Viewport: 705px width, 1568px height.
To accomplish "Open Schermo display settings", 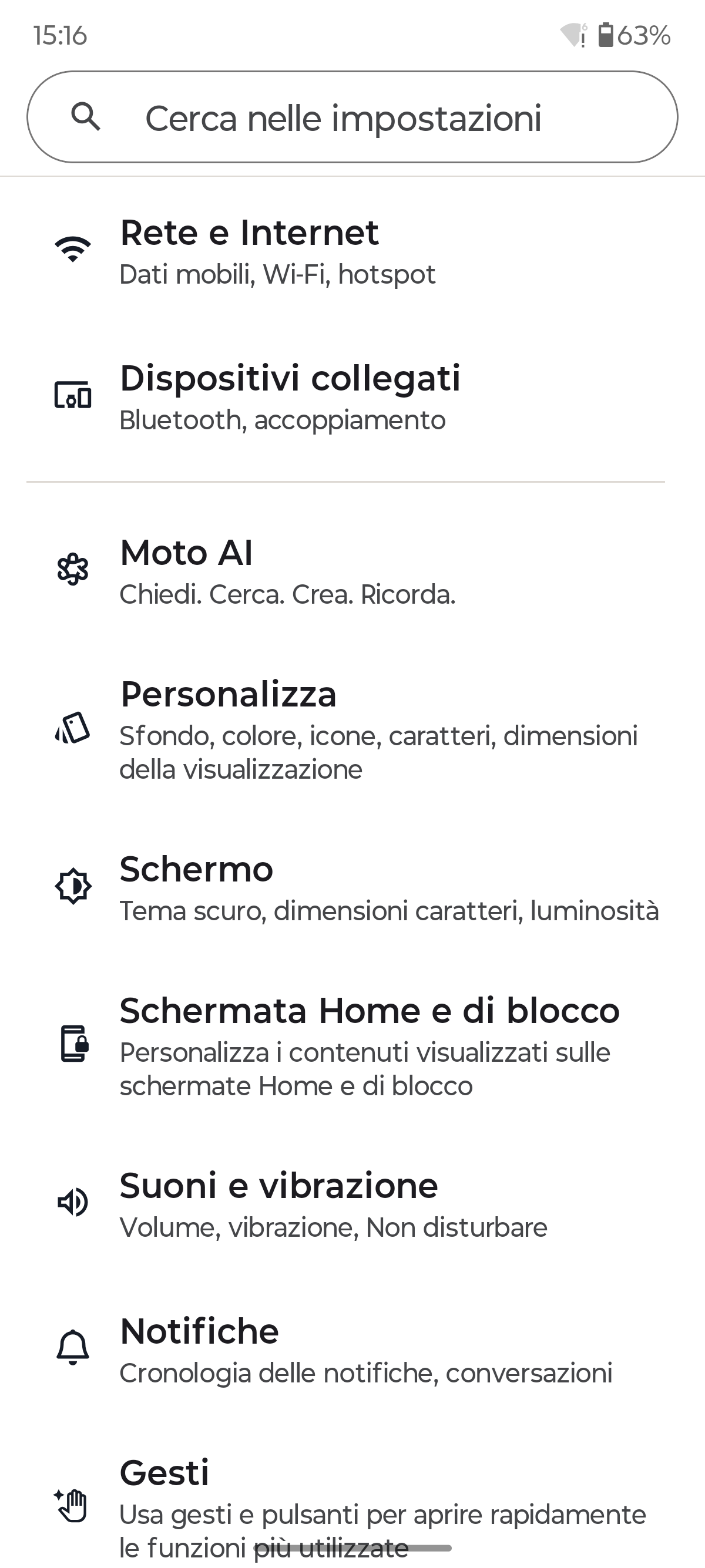I will click(352, 887).
